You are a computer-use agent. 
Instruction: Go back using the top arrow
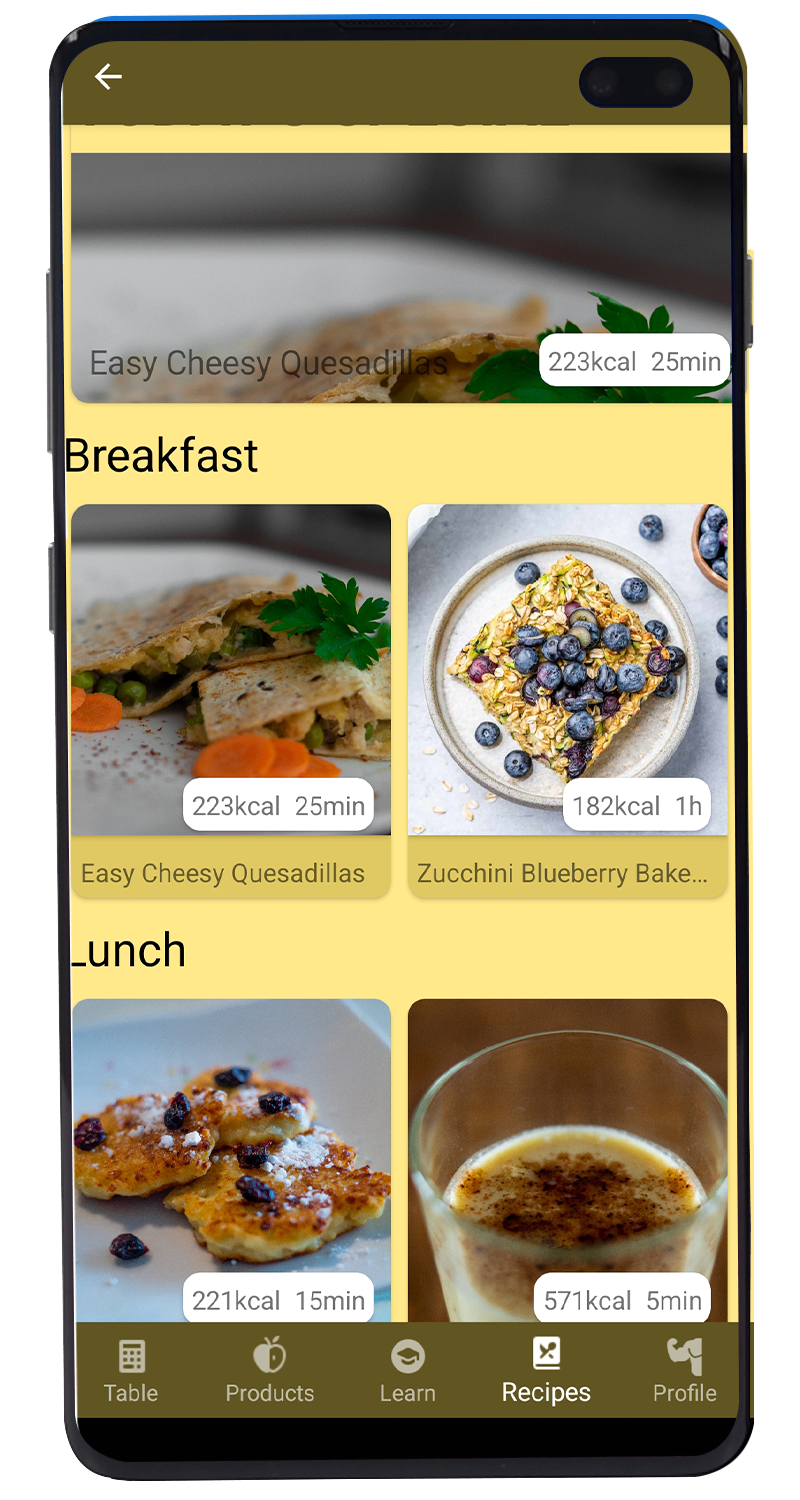point(108,77)
